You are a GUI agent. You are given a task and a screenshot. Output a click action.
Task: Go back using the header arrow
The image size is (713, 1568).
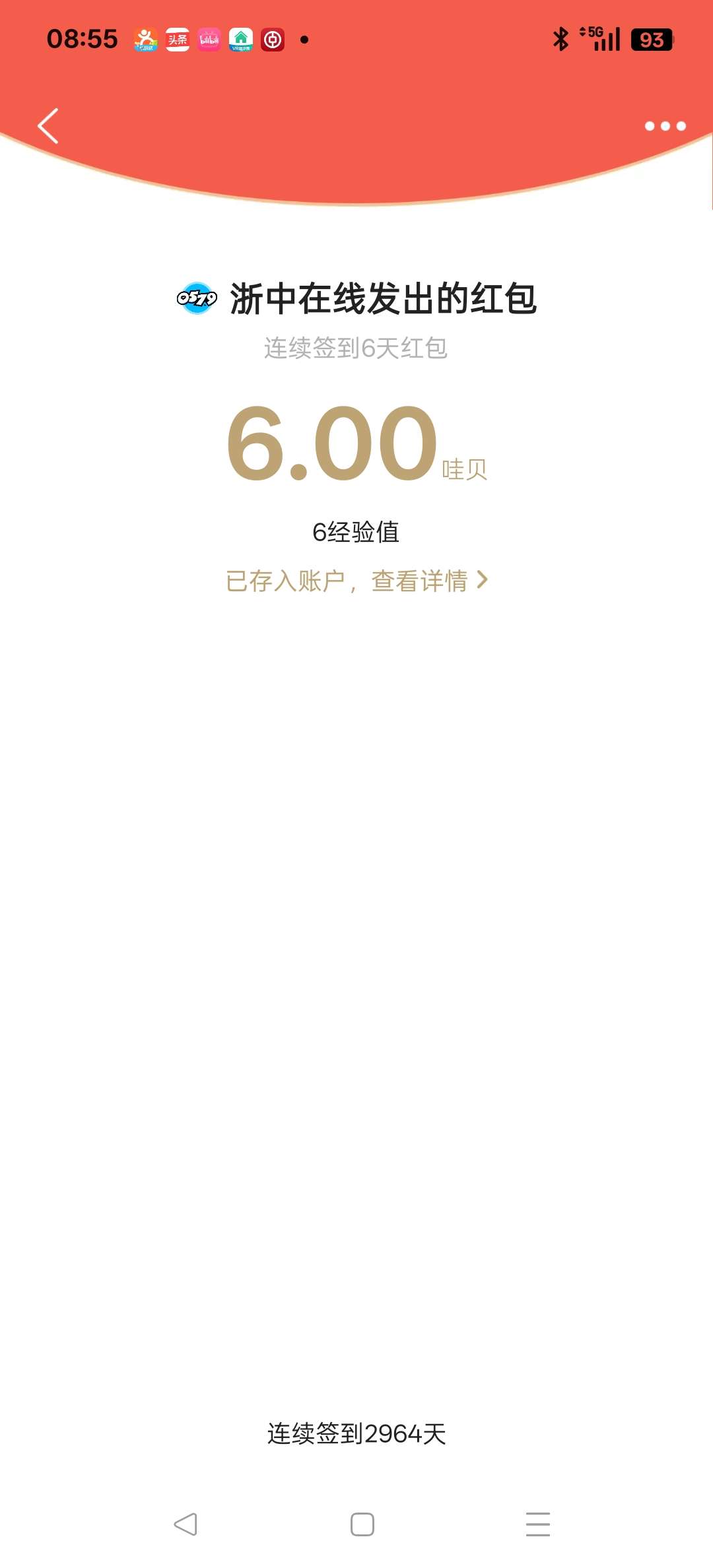coord(48,125)
